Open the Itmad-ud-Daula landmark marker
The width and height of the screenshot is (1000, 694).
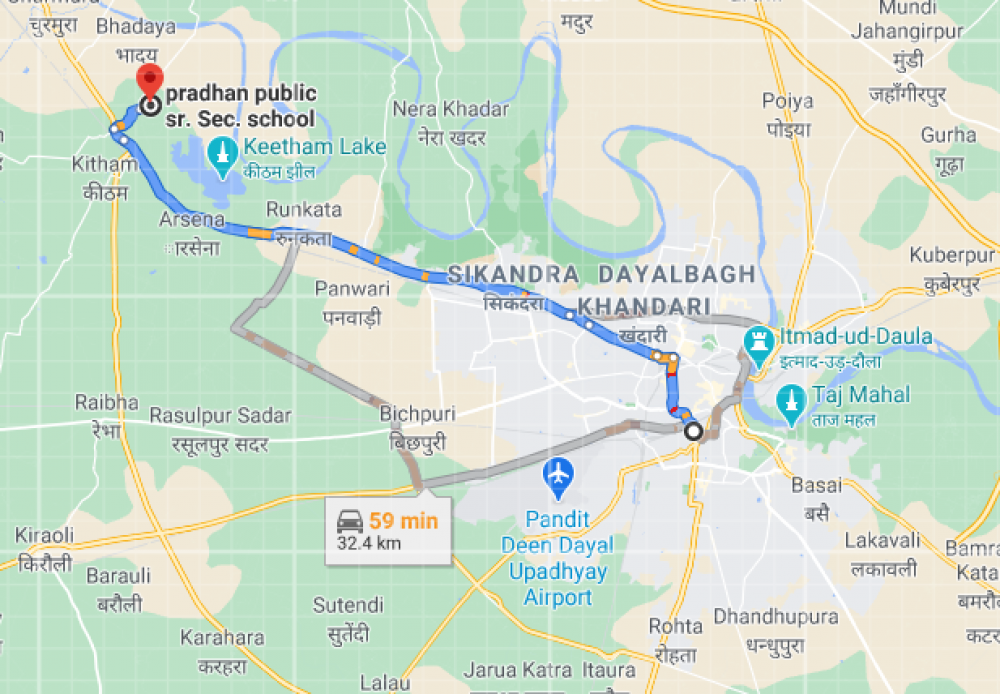tap(759, 343)
